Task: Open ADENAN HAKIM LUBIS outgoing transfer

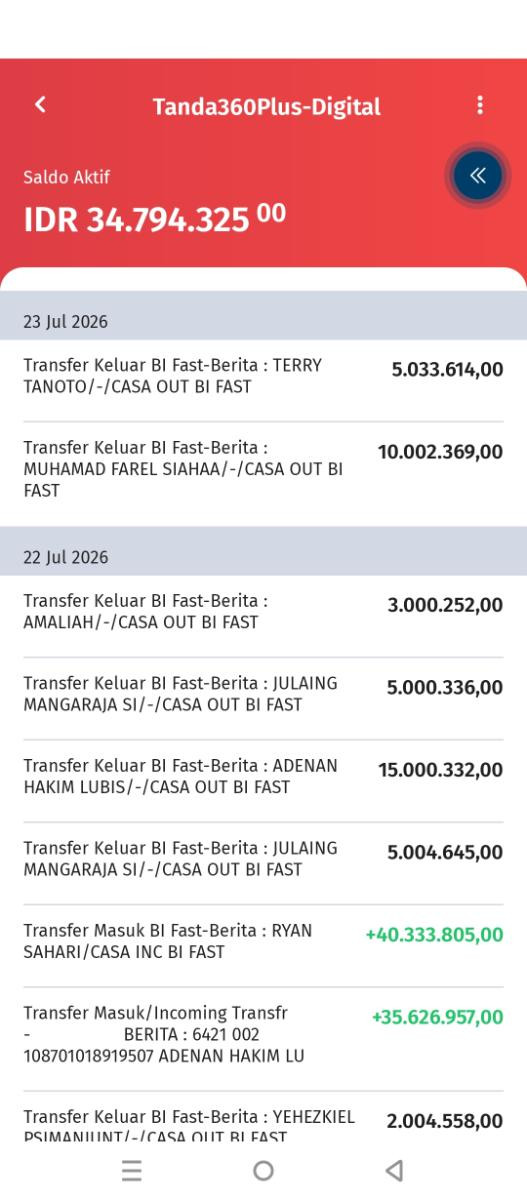Action: click(263, 780)
